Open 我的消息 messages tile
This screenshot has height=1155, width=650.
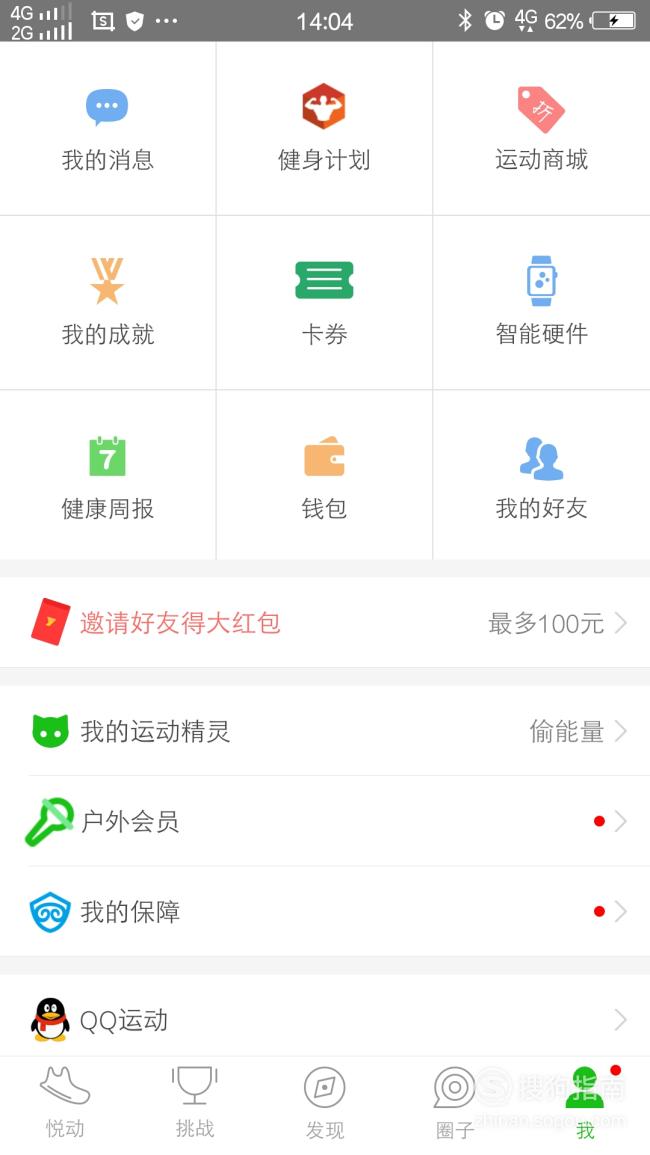click(x=108, y=128)
